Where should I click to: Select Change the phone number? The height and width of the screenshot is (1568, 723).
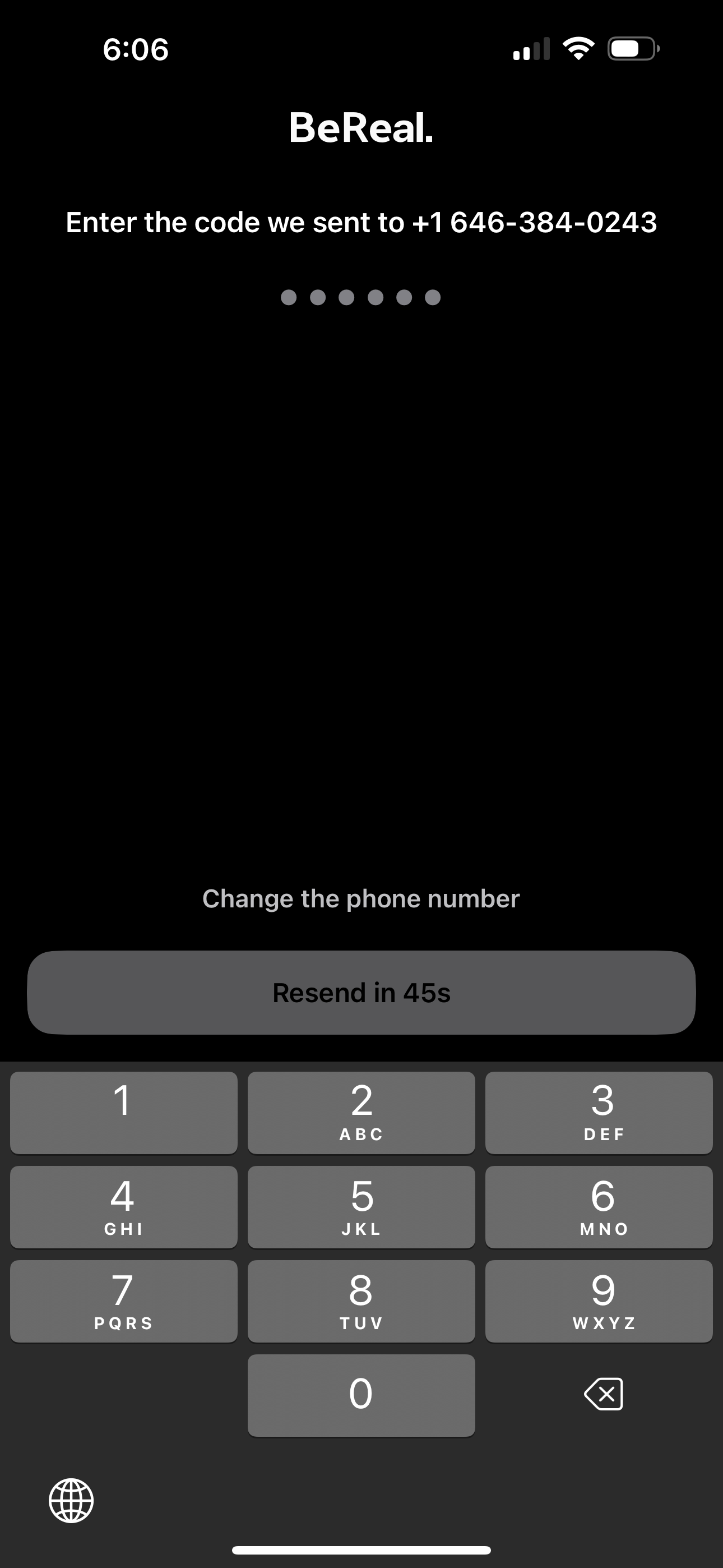tap(361, 898)
